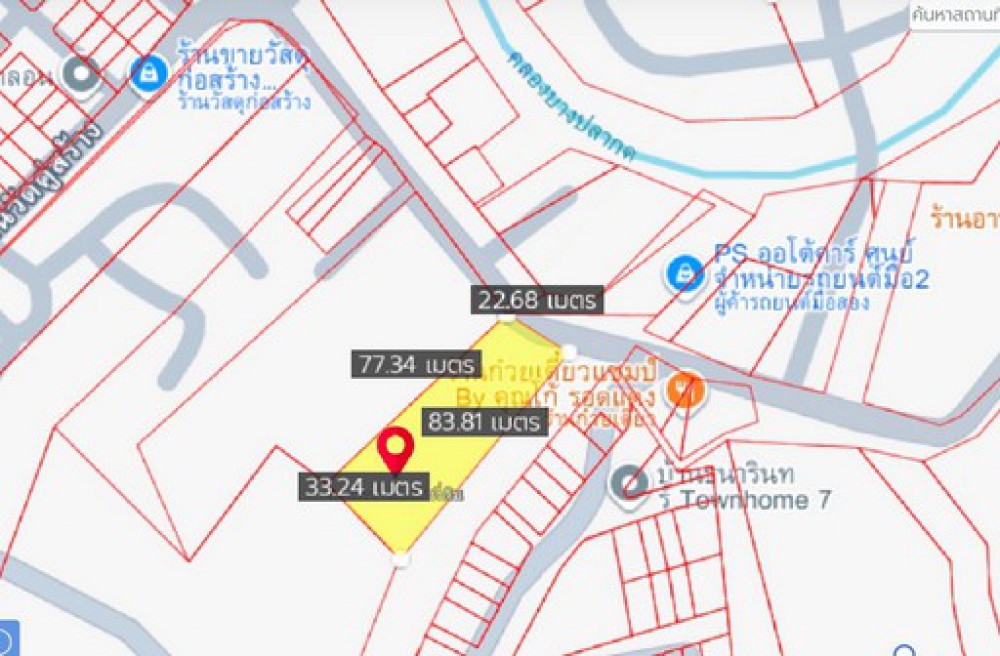Tap the place search box
The width and height of the screenshot is (1000, 656).
point(954,16)
